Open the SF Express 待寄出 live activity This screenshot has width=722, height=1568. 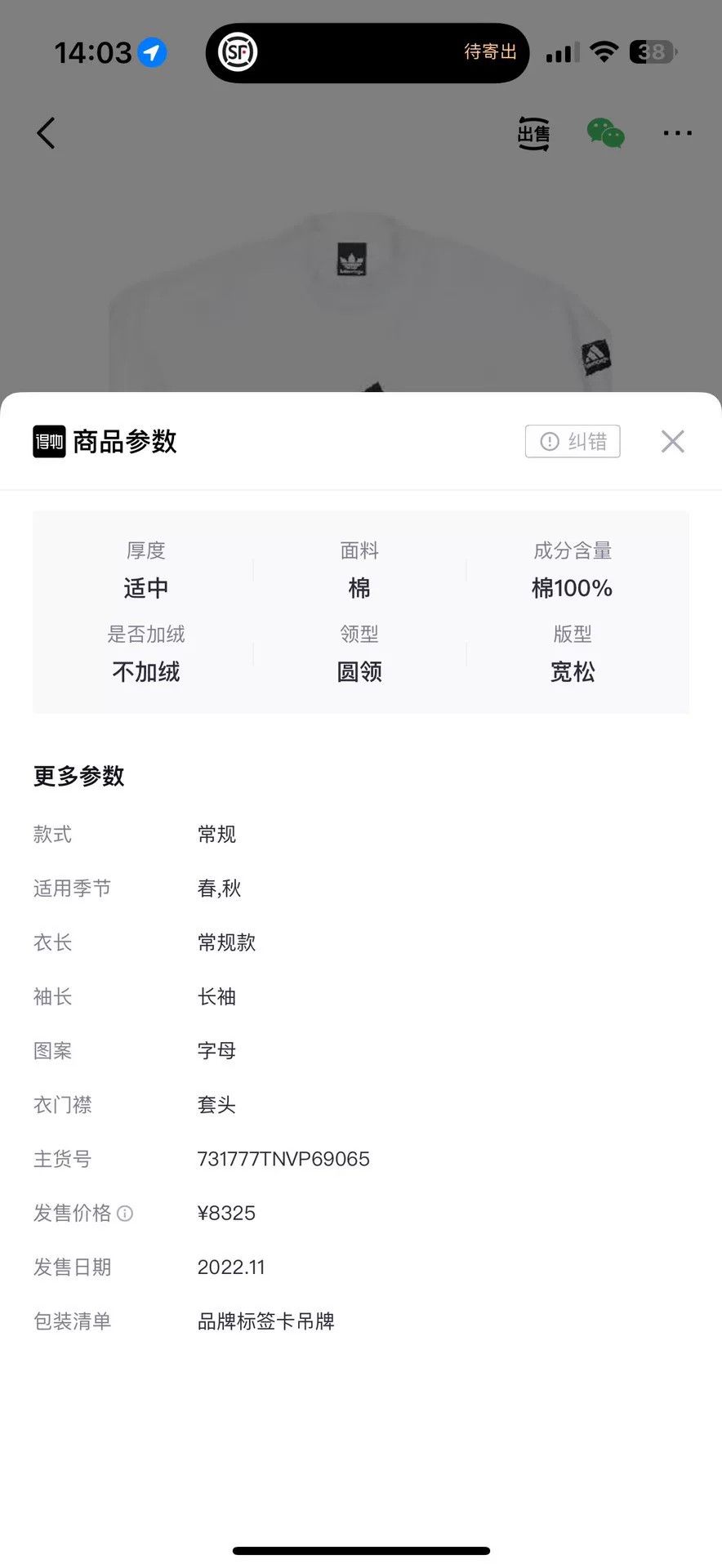point(368,52)
